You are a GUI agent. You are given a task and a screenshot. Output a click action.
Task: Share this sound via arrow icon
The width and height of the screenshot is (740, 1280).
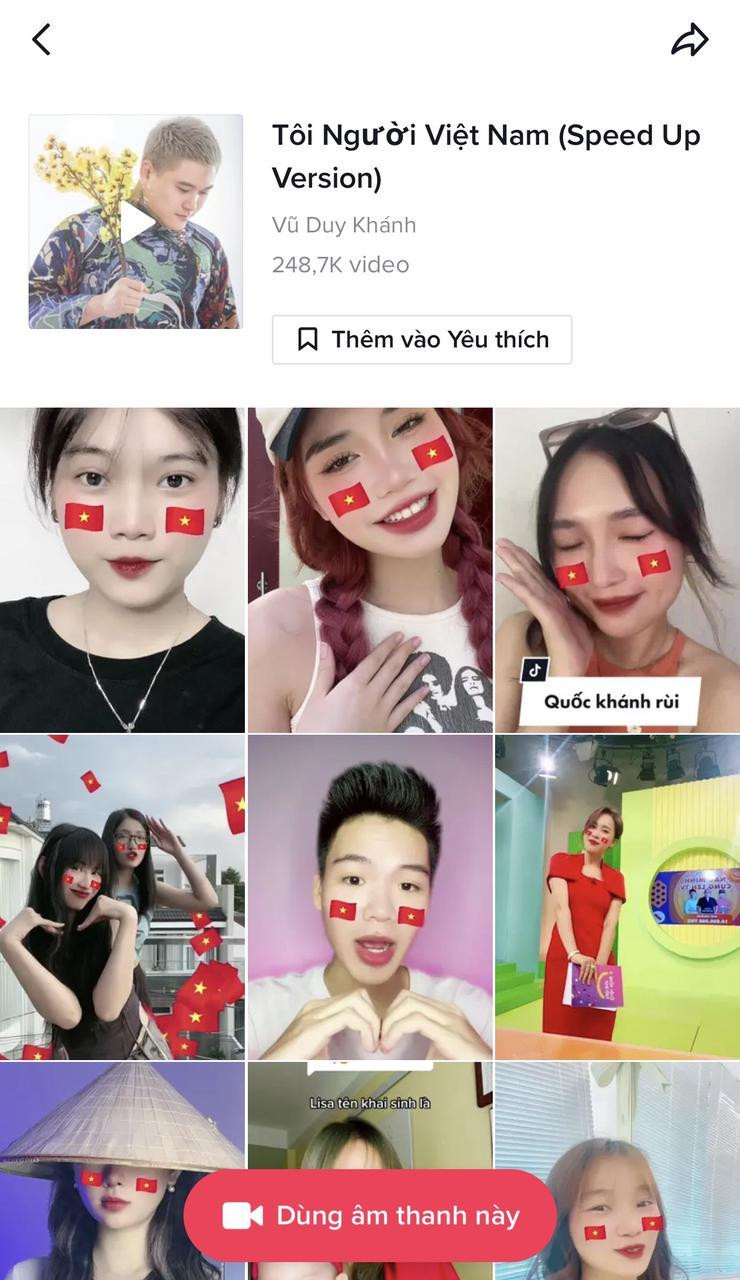(689, 40)
